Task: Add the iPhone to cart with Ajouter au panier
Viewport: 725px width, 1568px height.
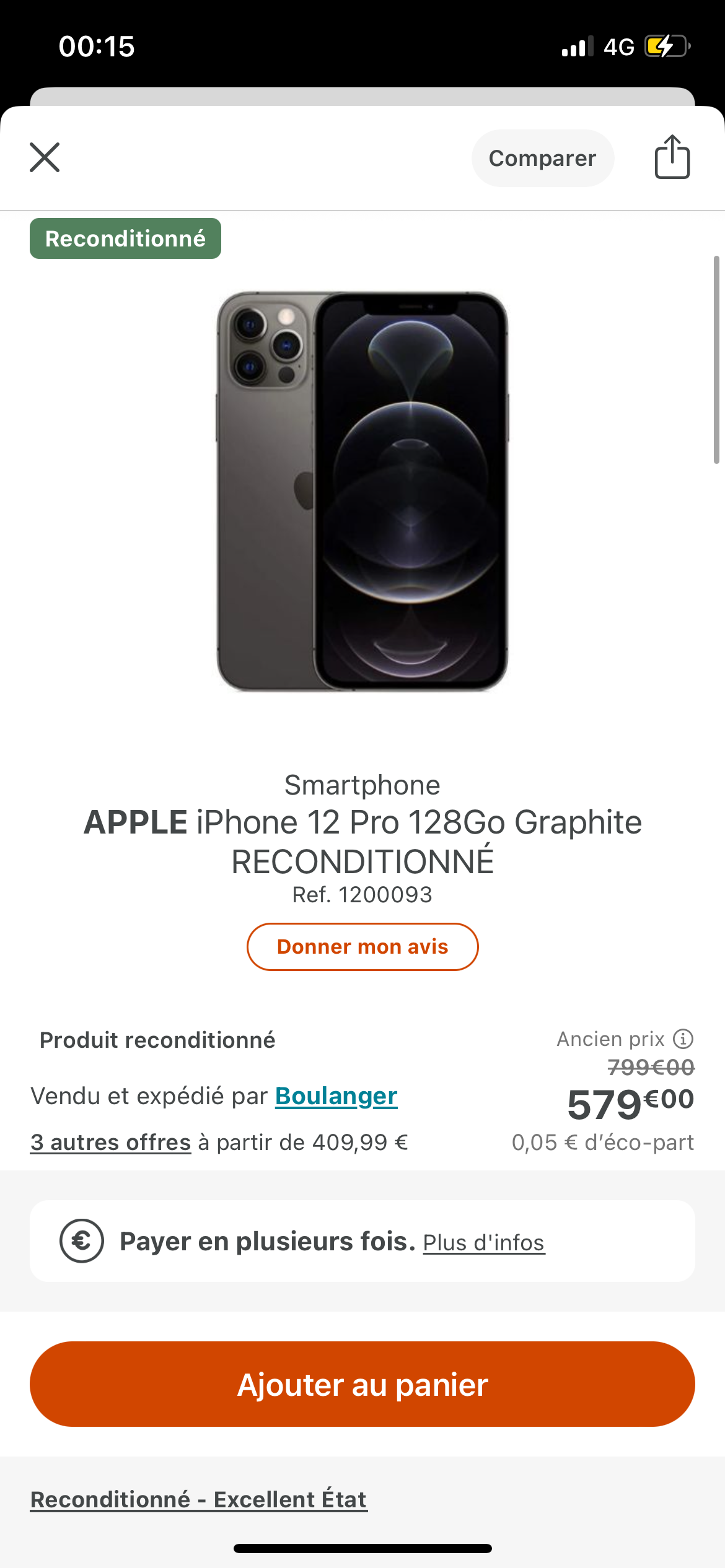Action: 362,1385
